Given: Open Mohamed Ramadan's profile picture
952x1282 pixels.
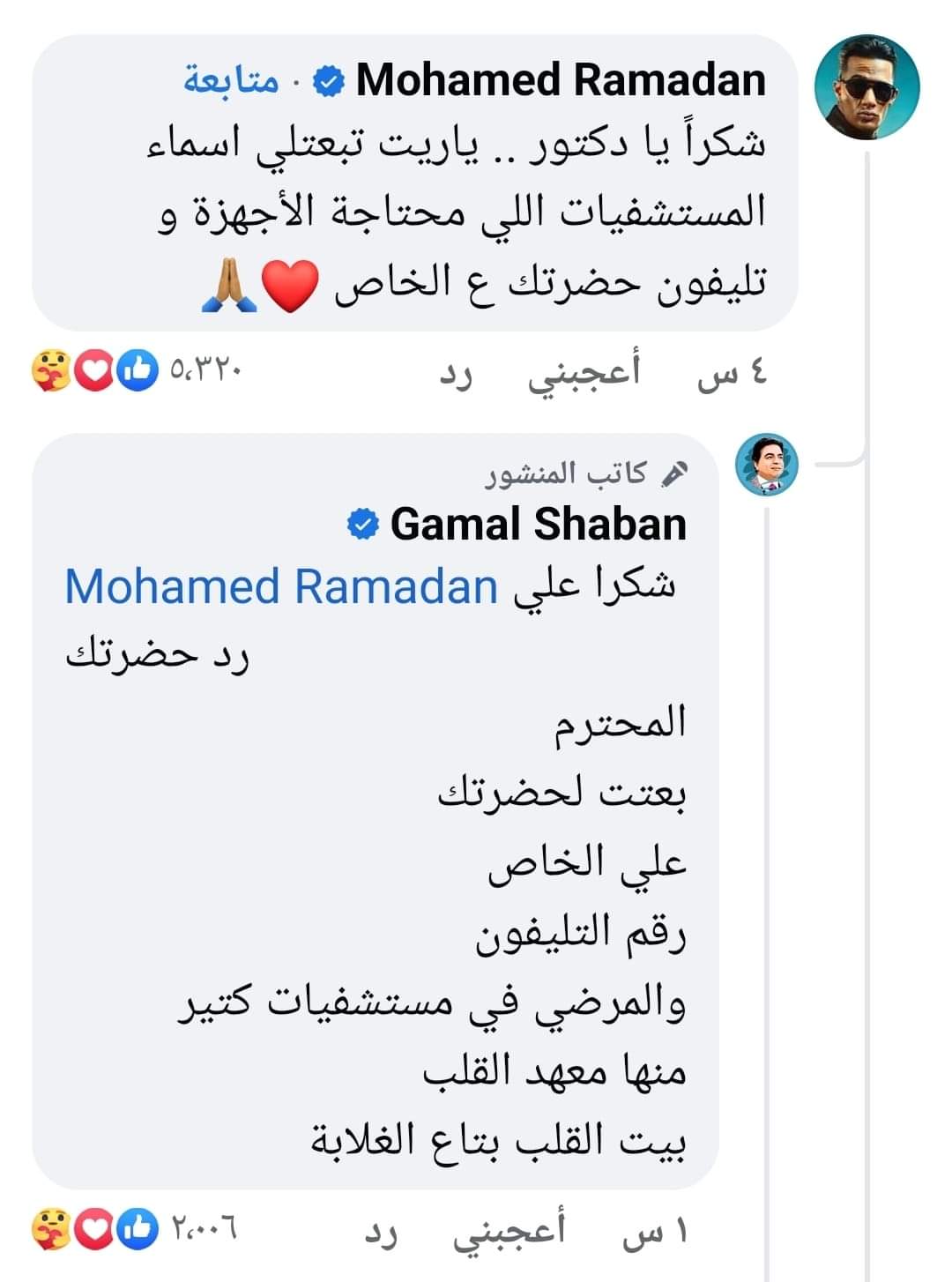Looking at the screenshot, I should tap(866, 86).
